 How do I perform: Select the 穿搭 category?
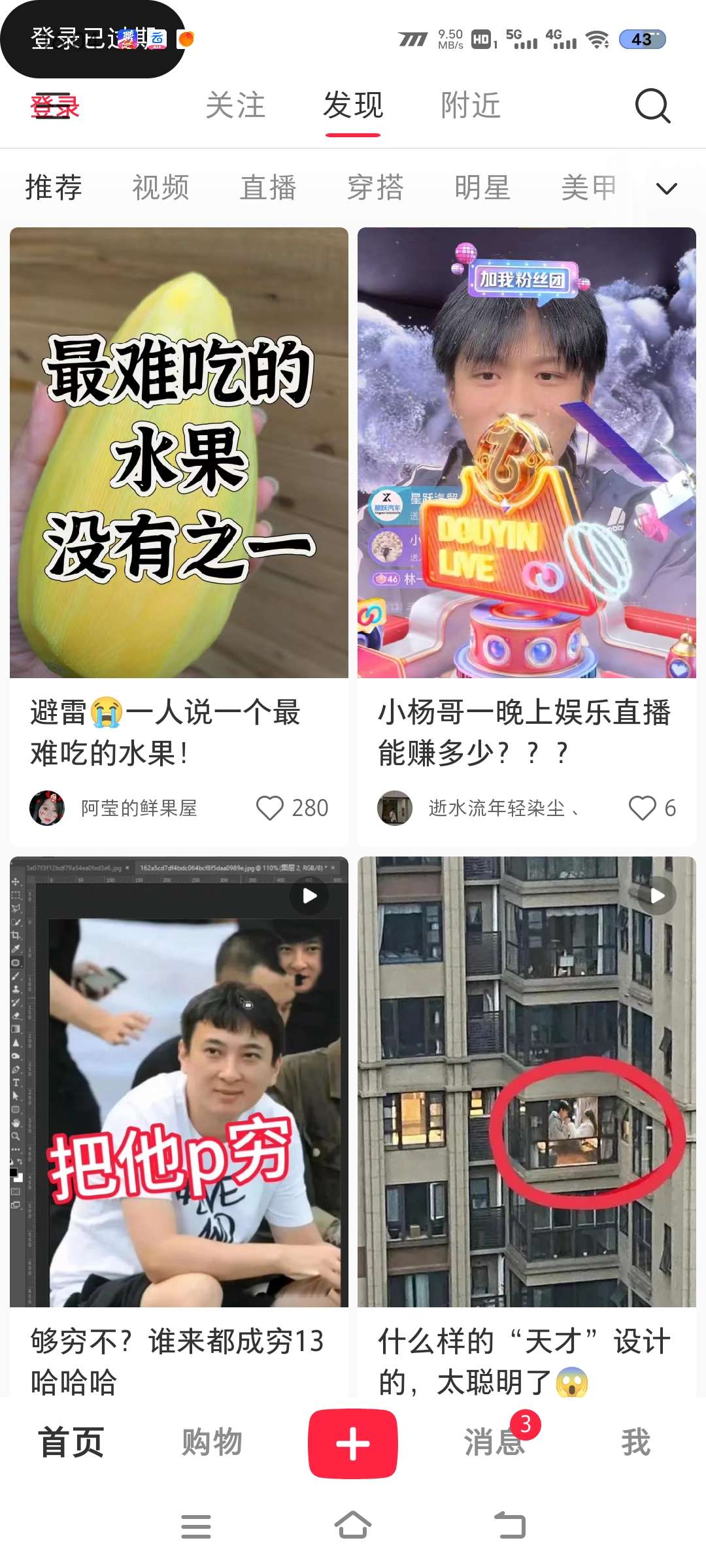click(x=375, y=188)
